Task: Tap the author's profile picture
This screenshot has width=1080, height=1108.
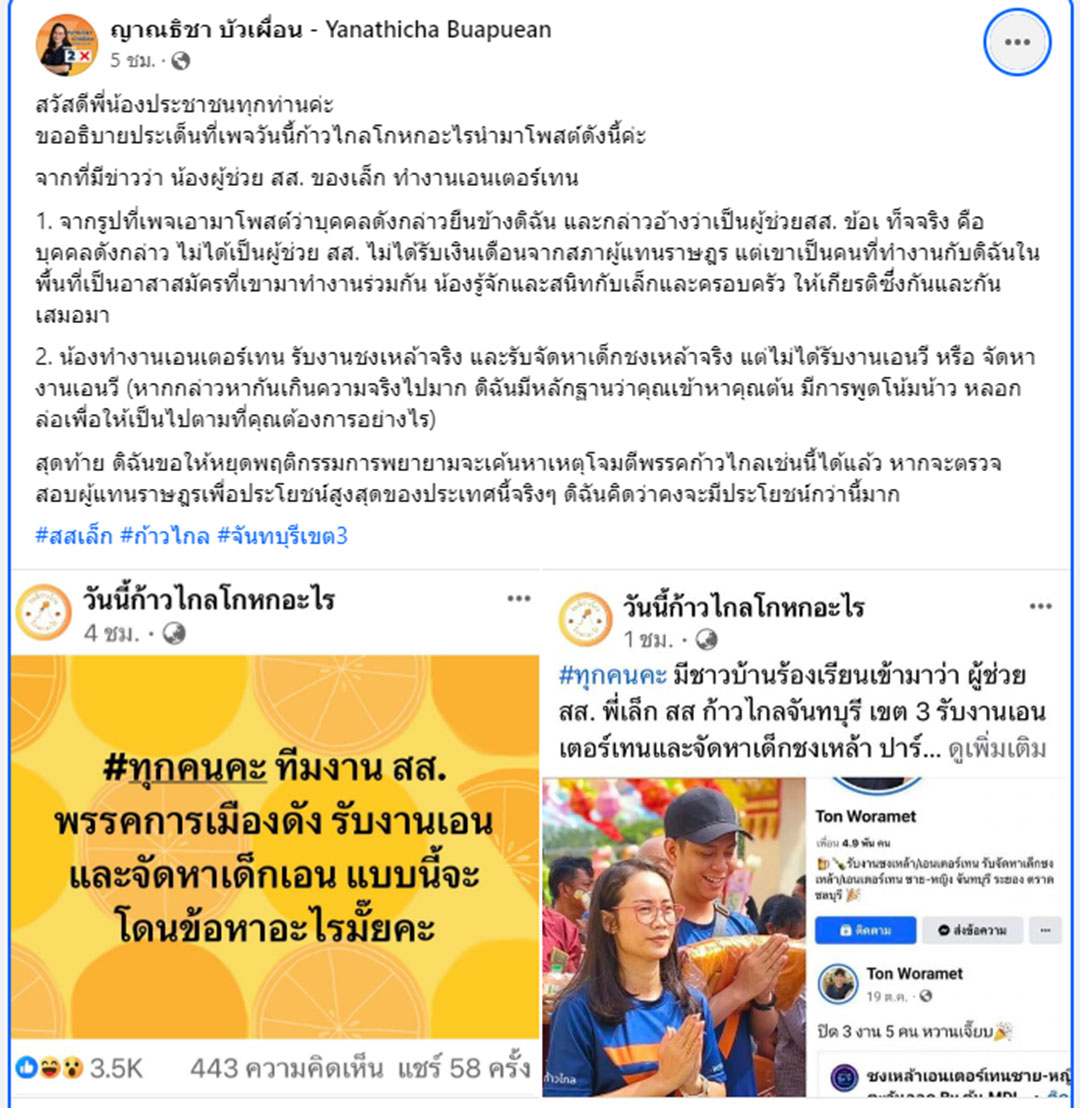Action: coord(67,45)
